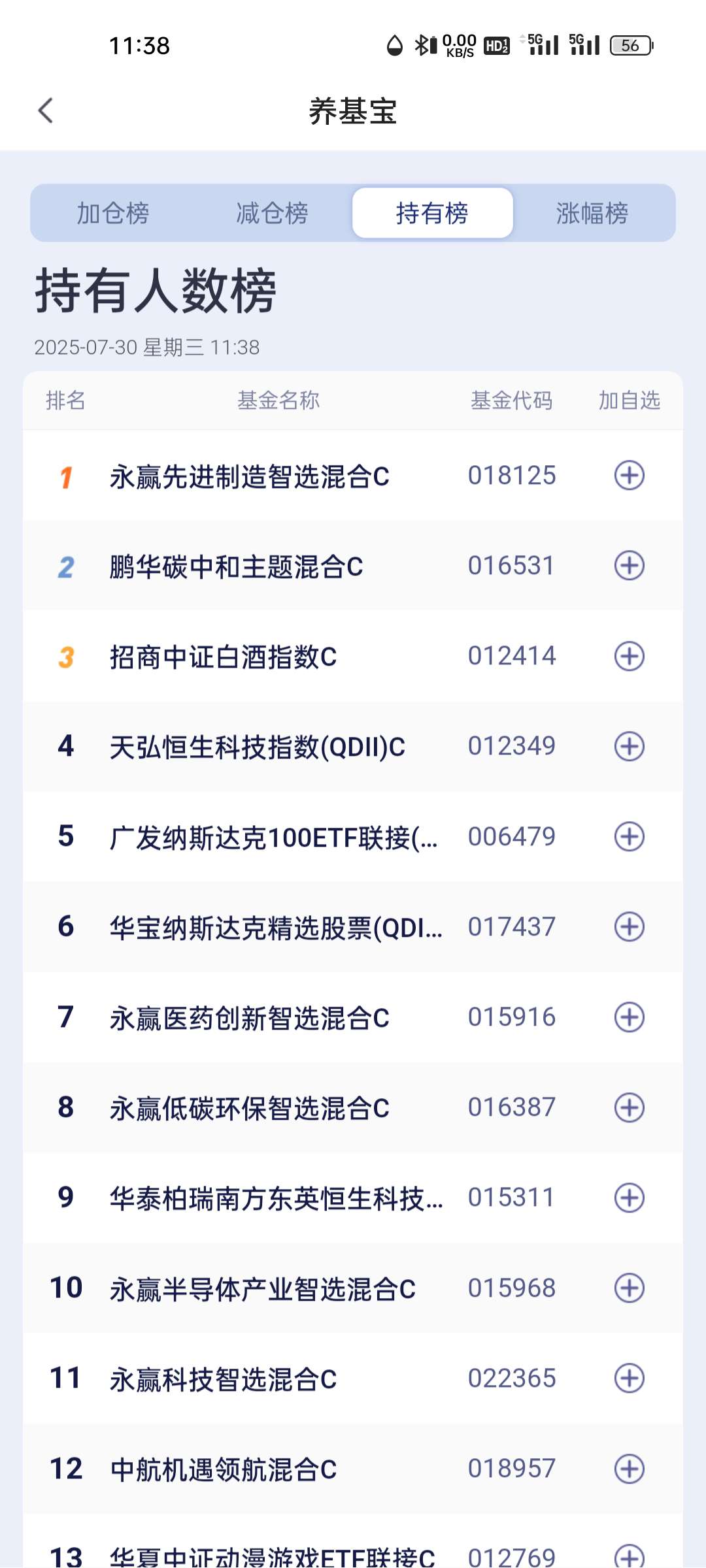Add fund 016531 鹏华碳中和 to watchlist
The height and width of the screenshot is (1568, 706).
point(630,565)
